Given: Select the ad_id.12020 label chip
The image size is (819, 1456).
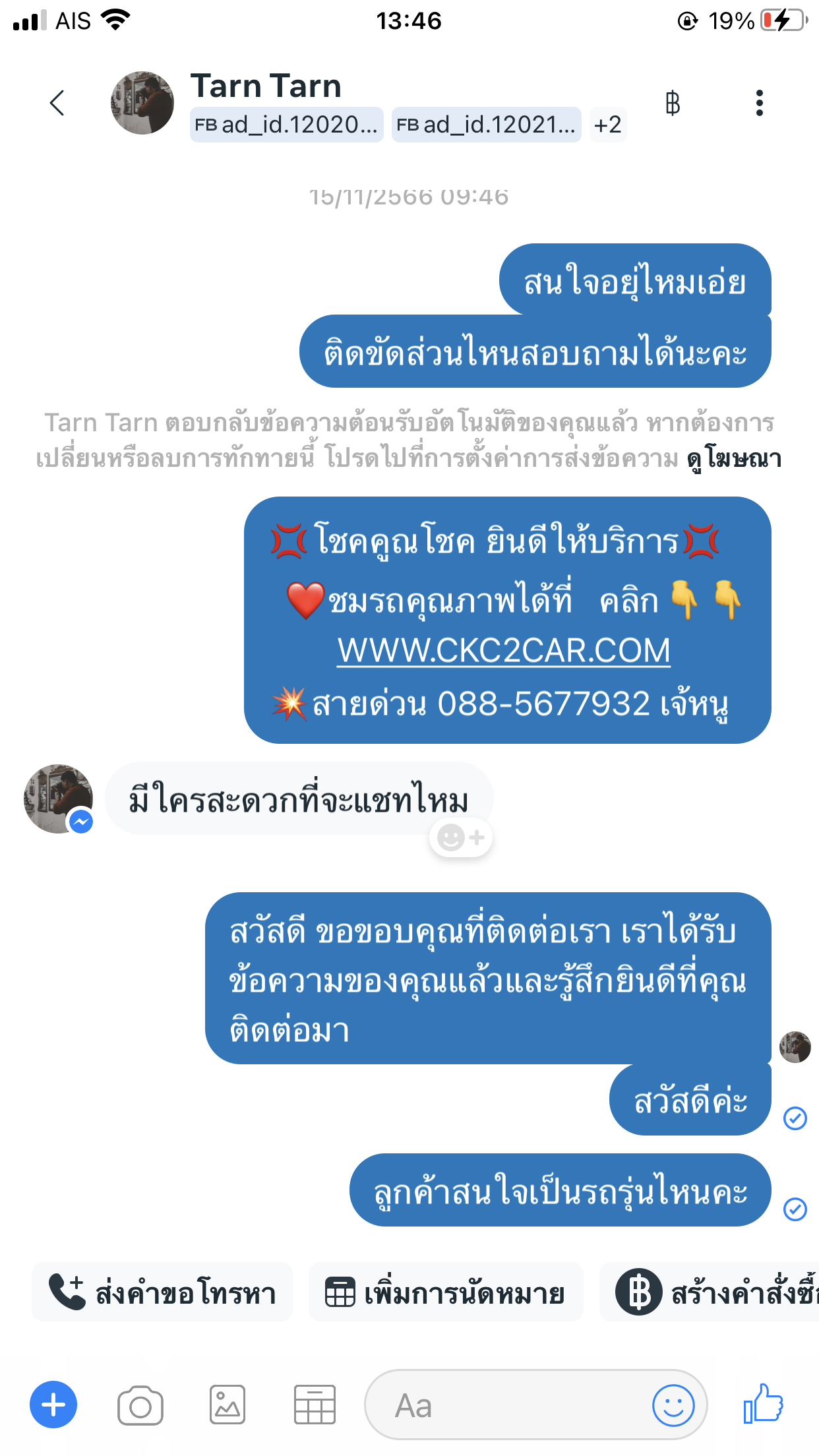Looking at the screenshot, I should coord(287,125).
